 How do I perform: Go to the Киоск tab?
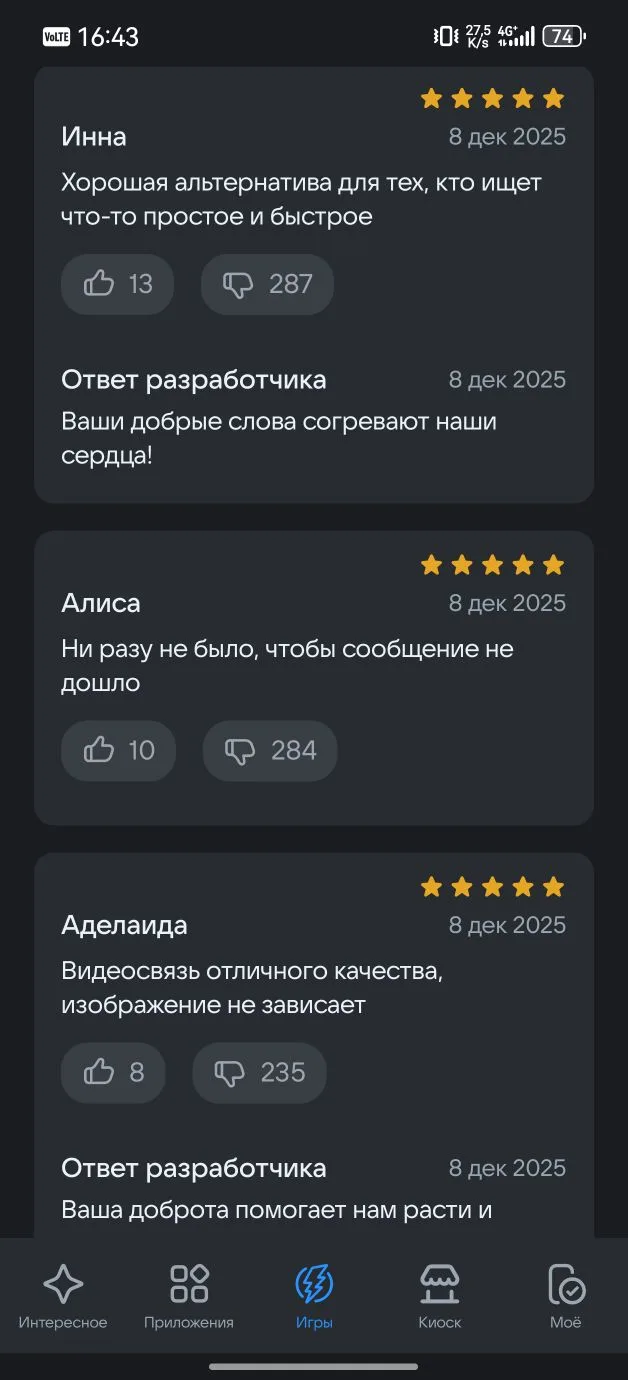point(439,1296)
